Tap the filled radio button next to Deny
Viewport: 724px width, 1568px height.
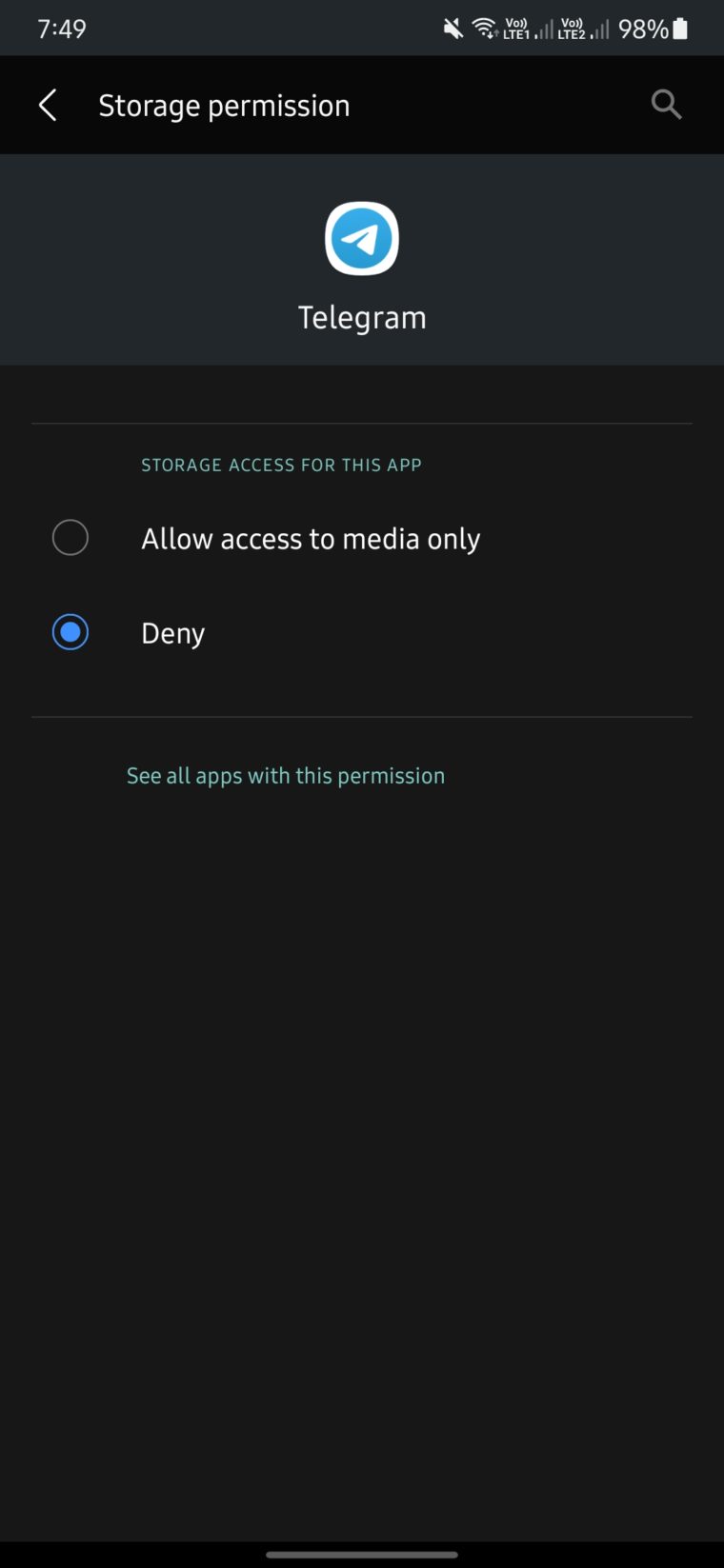pyautogui.click(x=70, y=632)
